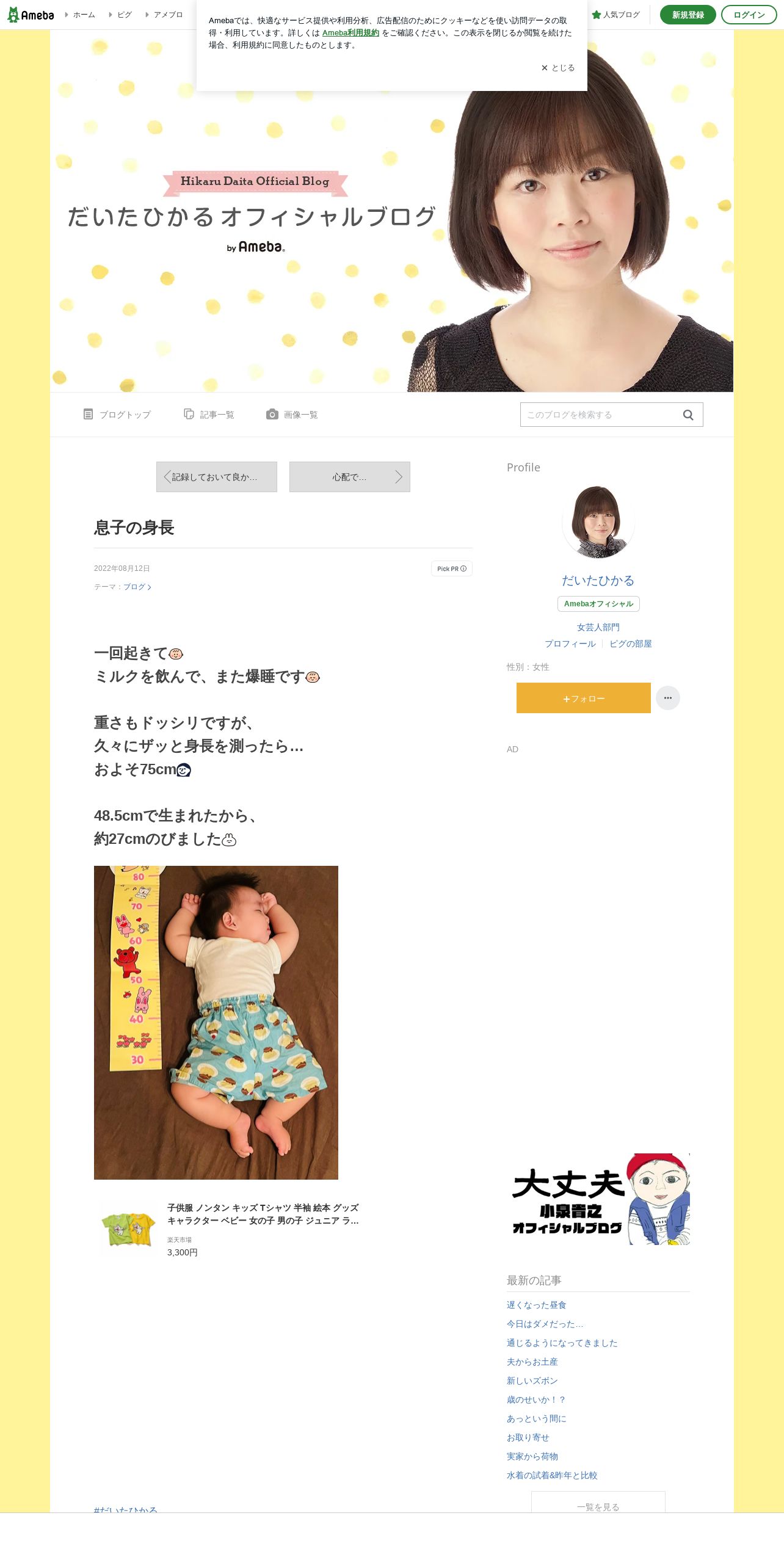Open the Ameba利用規約 link

pyautogui.click(x=350, y=33)
